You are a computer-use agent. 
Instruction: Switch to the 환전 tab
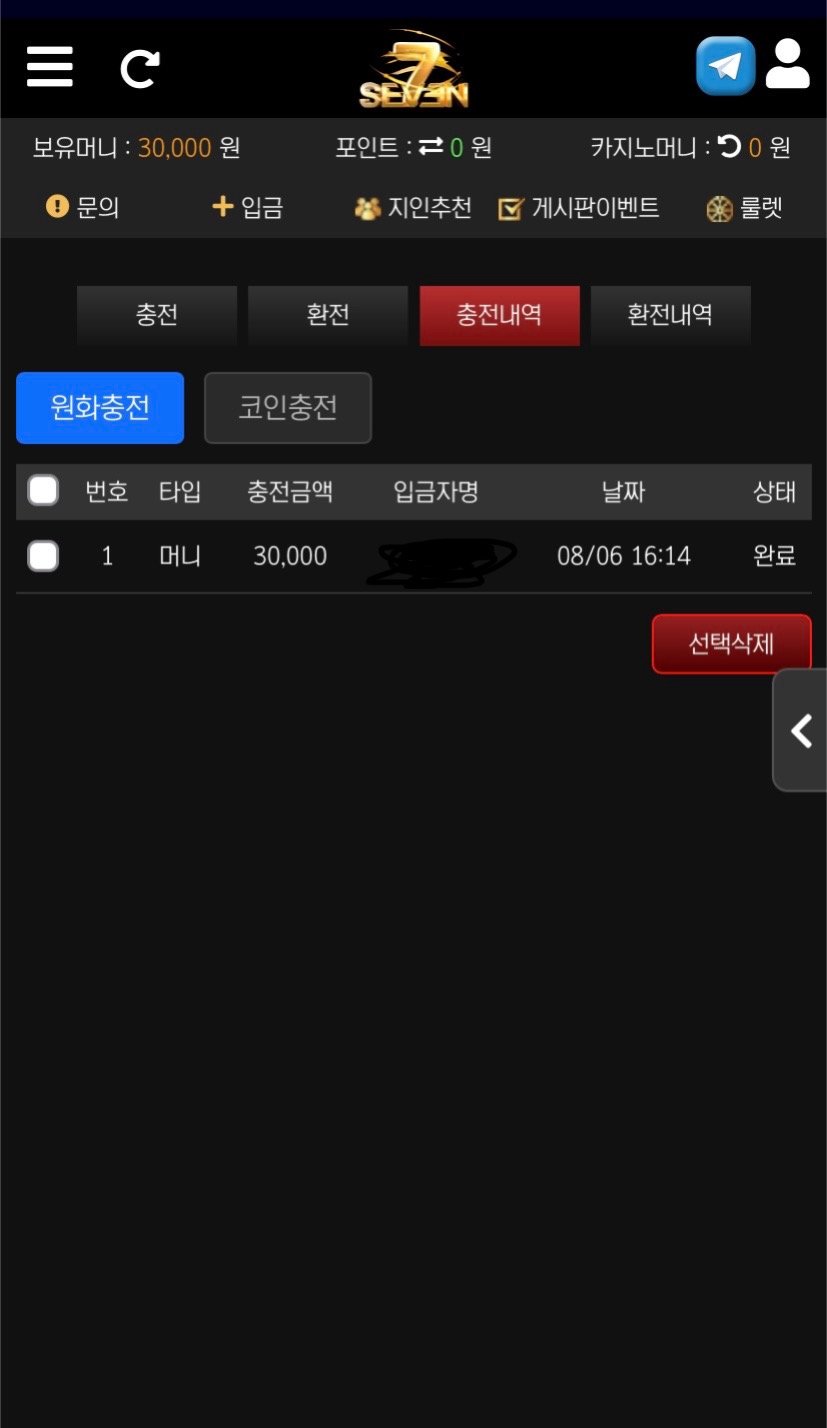[328, 315]
